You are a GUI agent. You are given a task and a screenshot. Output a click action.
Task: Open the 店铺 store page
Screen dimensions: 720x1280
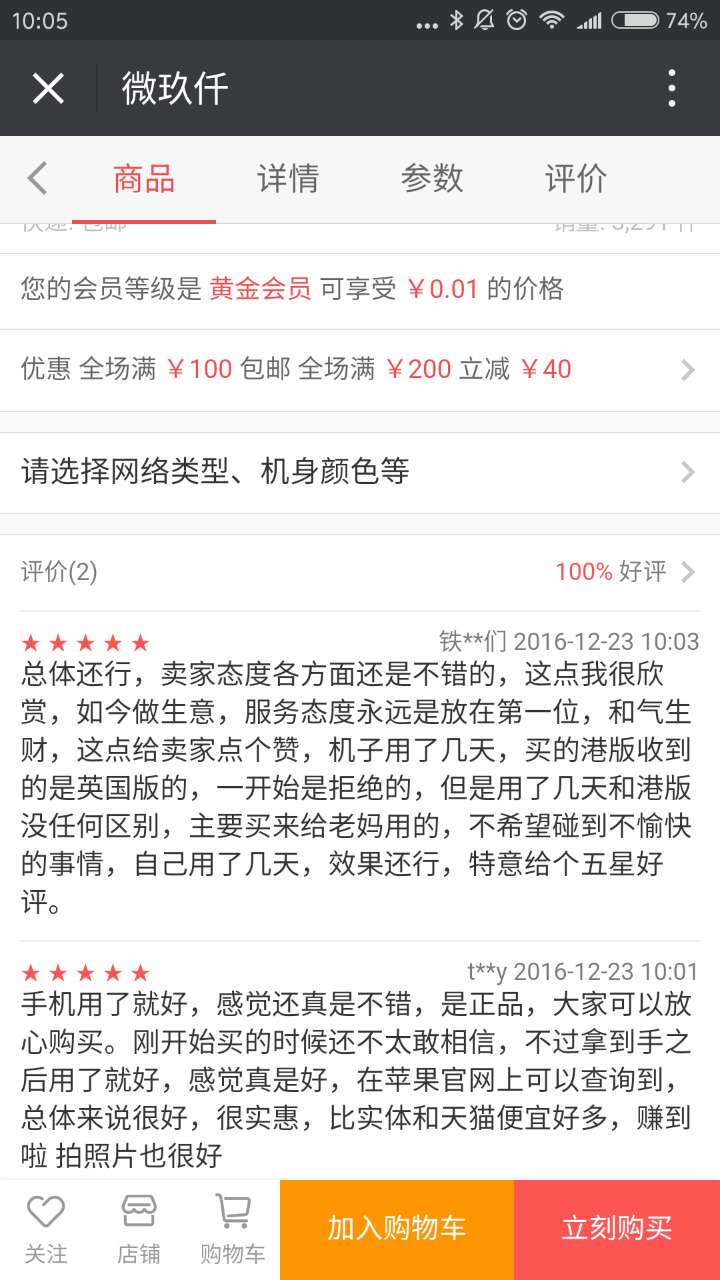139,1230
